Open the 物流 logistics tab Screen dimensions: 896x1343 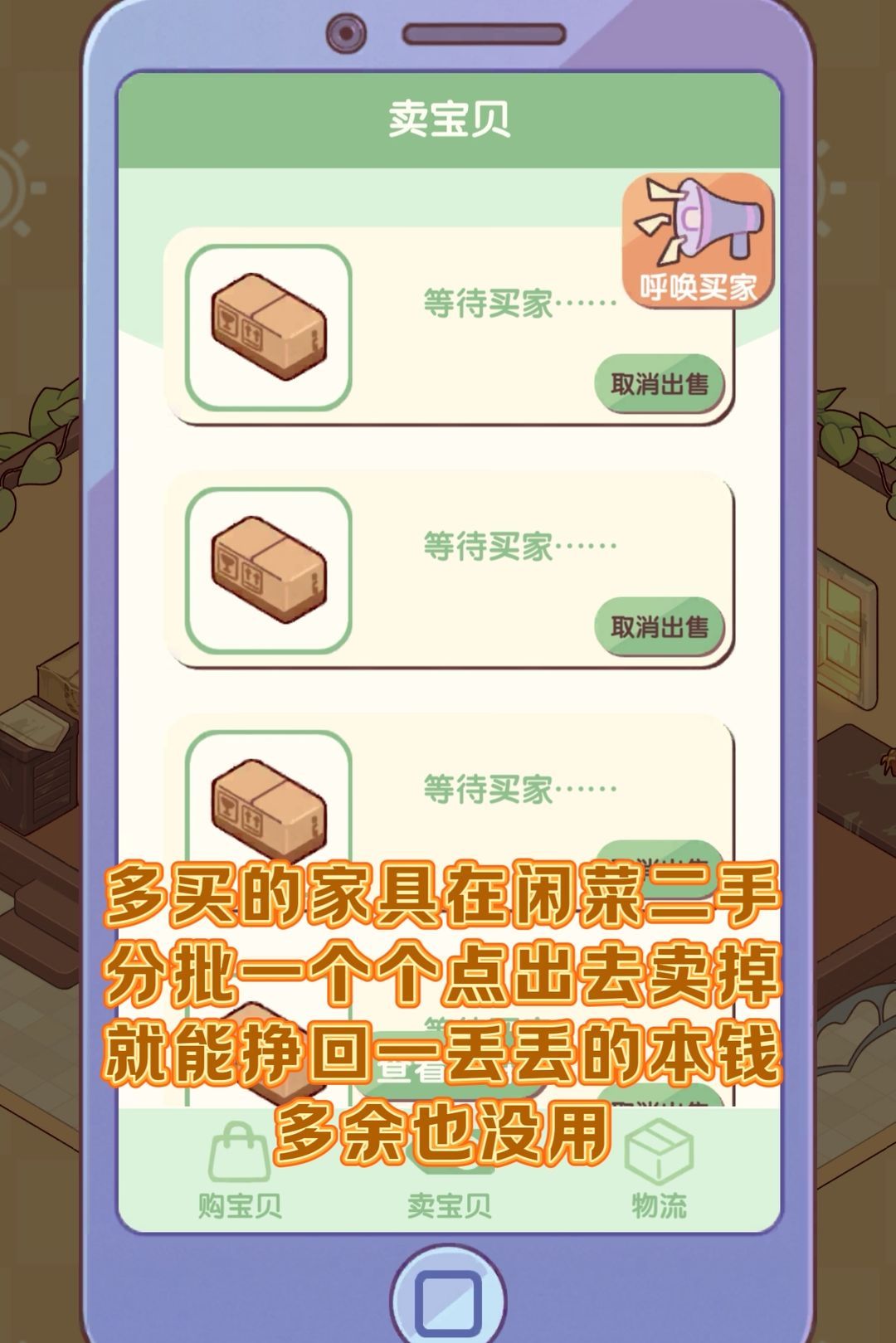[659, 1171]
